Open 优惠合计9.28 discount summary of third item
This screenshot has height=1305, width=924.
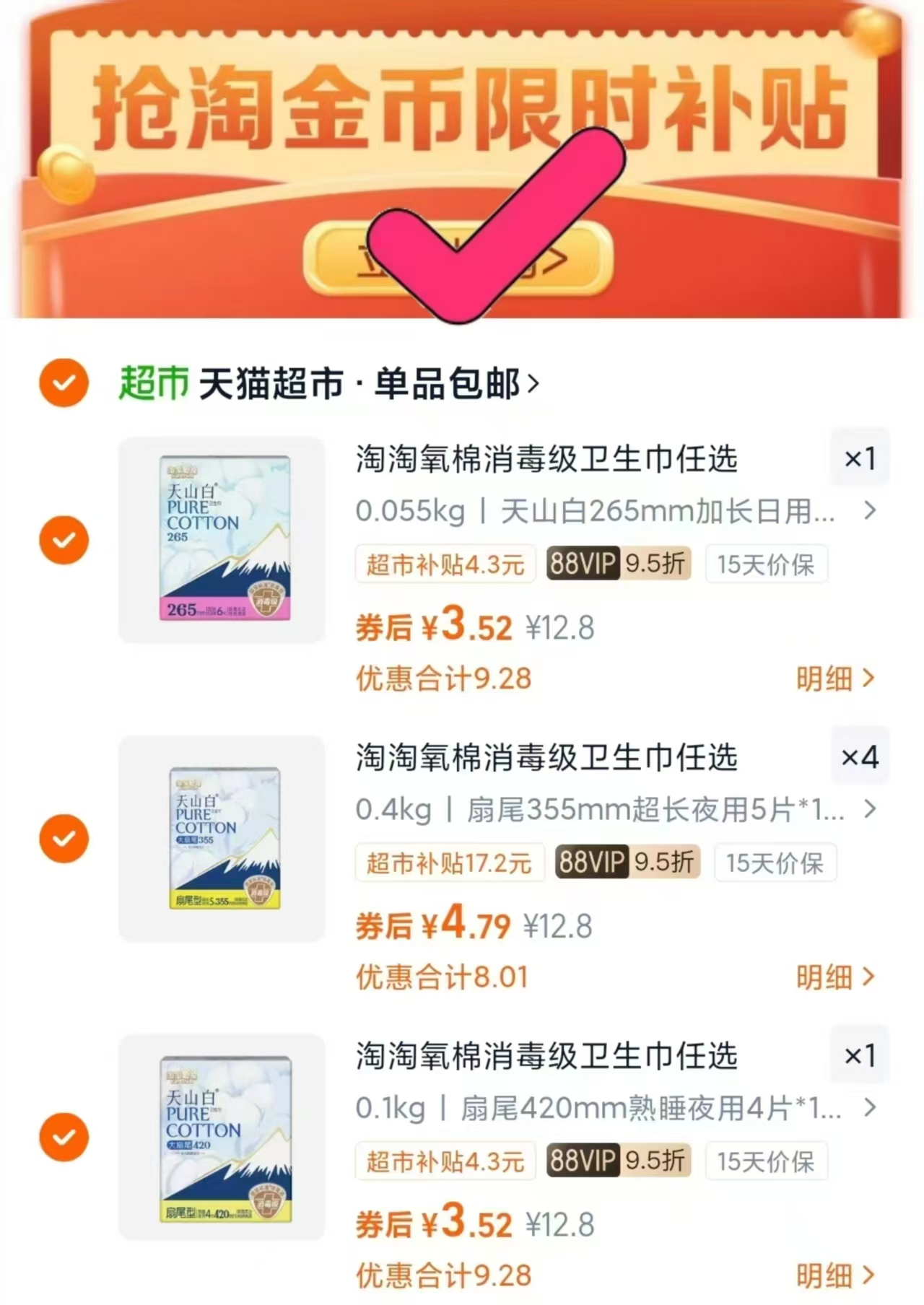pos(443,1276)
